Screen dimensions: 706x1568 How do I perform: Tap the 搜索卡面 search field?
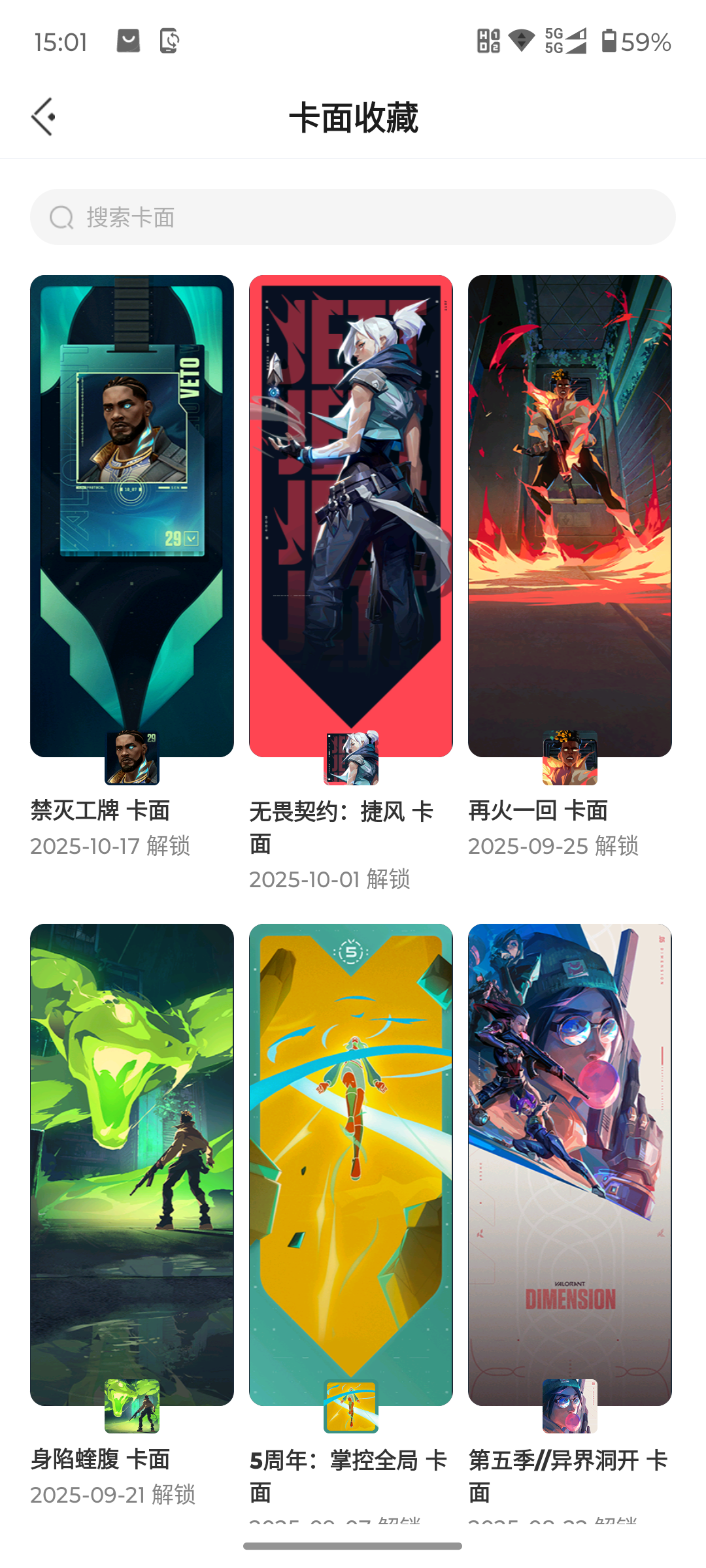(x=353, y=217)
